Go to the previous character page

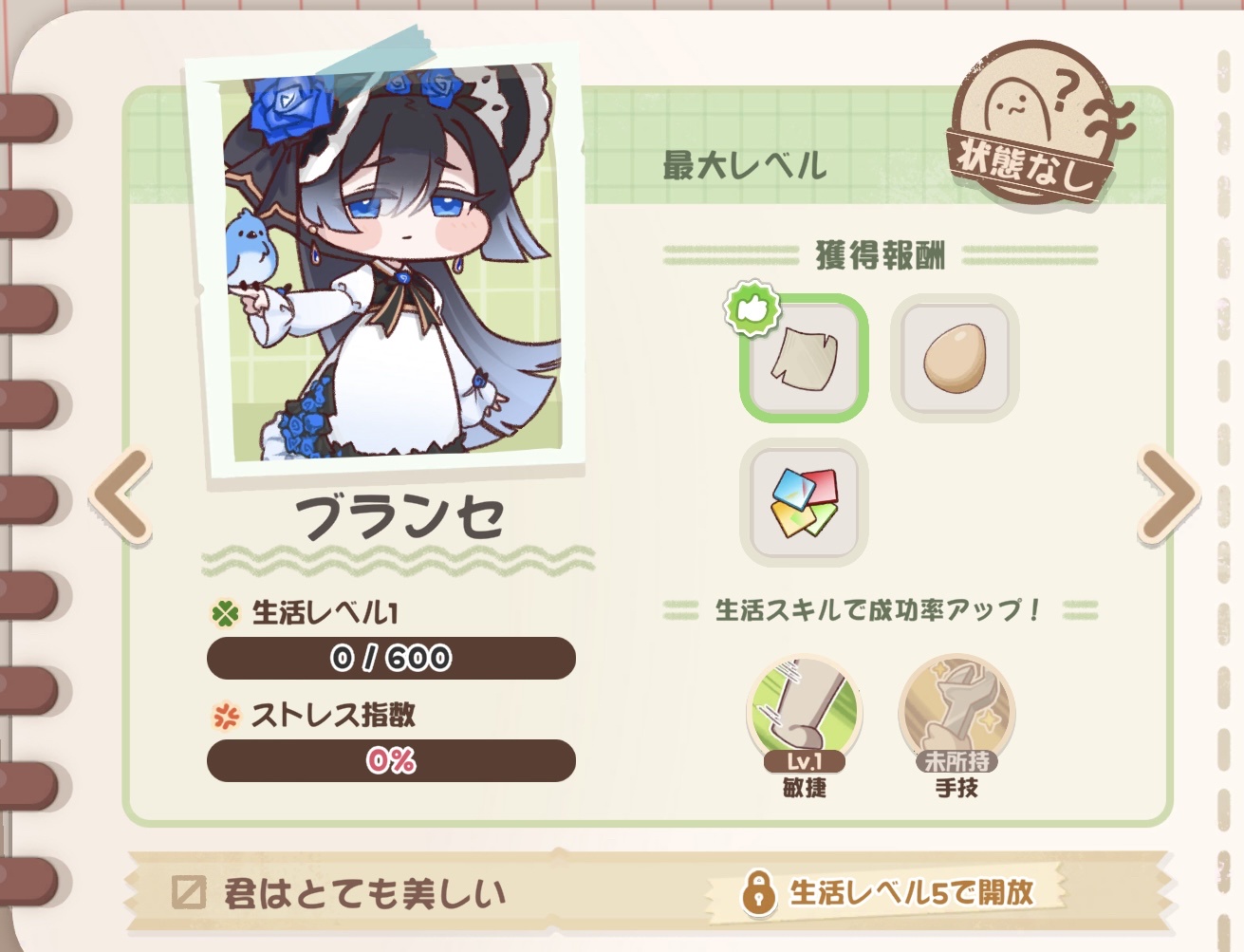pos(121,494)
